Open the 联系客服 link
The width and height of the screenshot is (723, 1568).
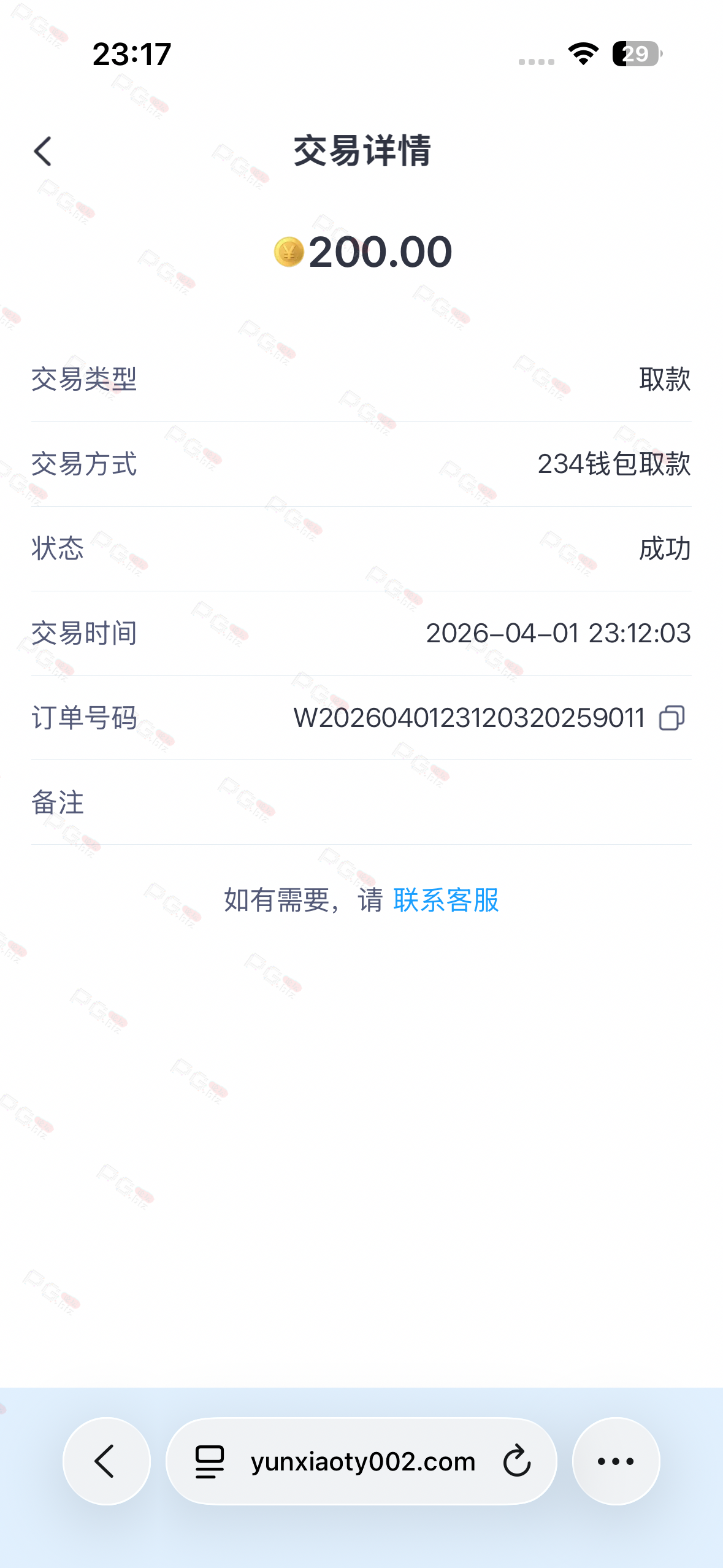[x=446, y=901]
